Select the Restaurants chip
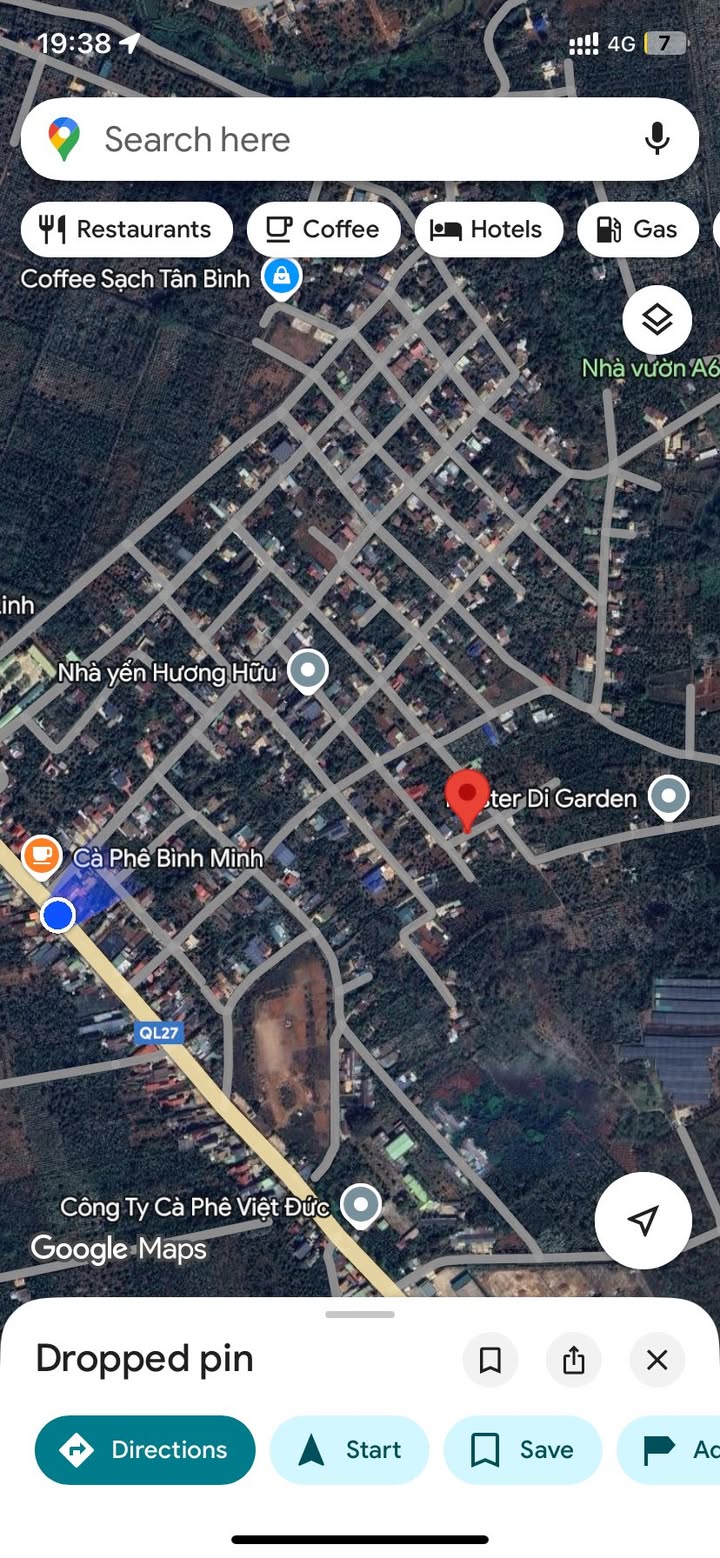Image resolution: width=720 pixels, height=1558 pixels. point(127,229)
